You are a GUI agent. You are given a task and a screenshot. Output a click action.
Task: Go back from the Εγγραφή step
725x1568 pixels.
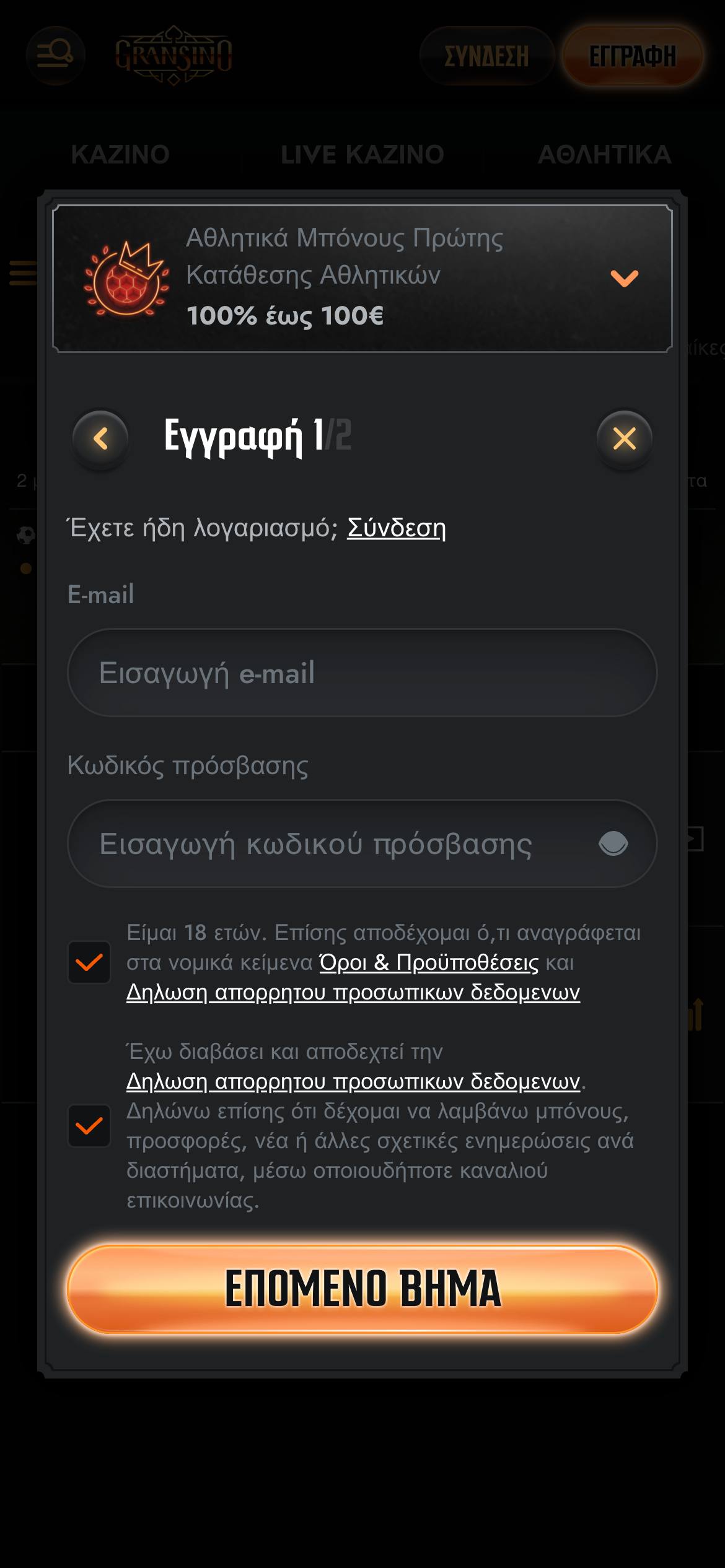[100, 438]
